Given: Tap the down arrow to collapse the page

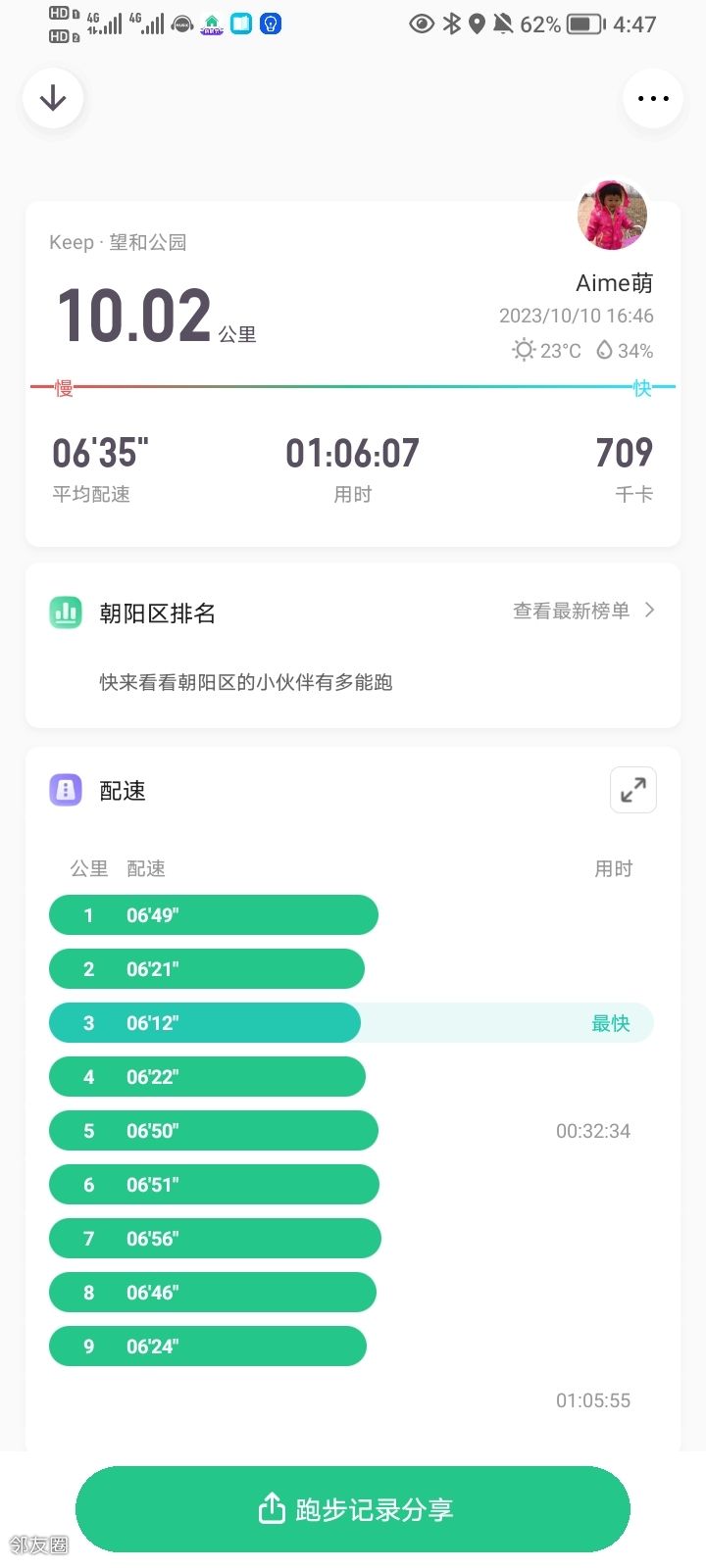Looking at the screenshot, I should coord(53,98).
